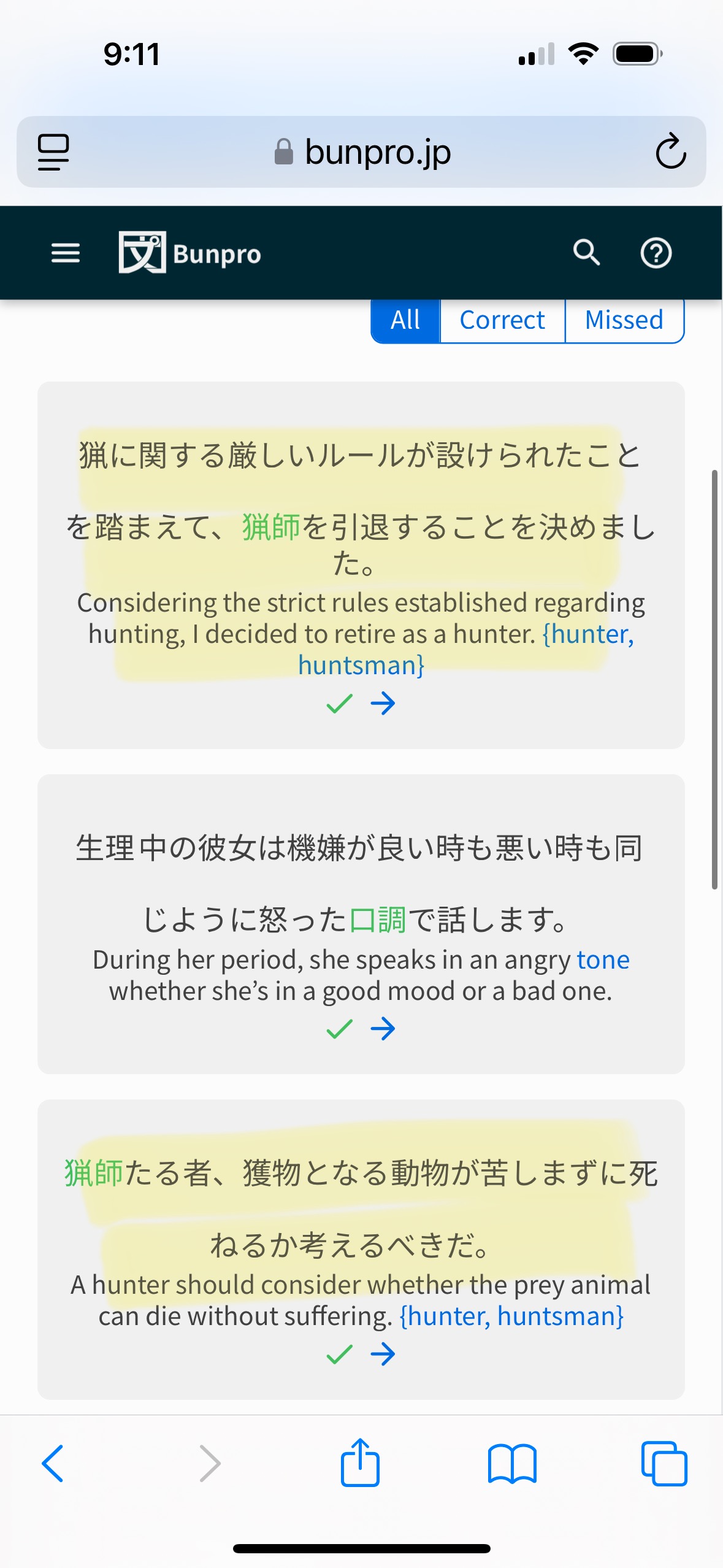723x1568 pixels.
Task: Show open Safari tabs
Action: point(664,1463)
